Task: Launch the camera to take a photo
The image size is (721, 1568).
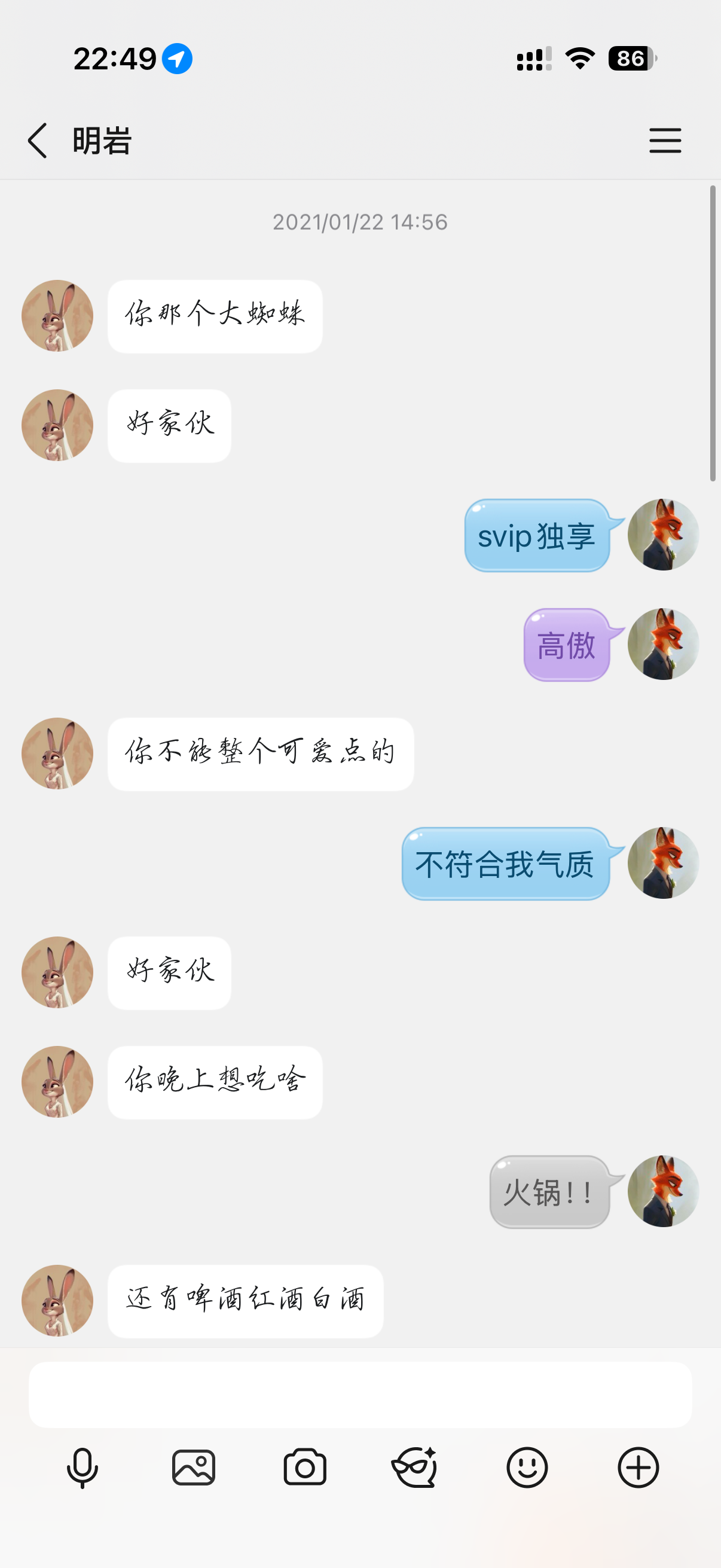Action: tap(305, 1468)
